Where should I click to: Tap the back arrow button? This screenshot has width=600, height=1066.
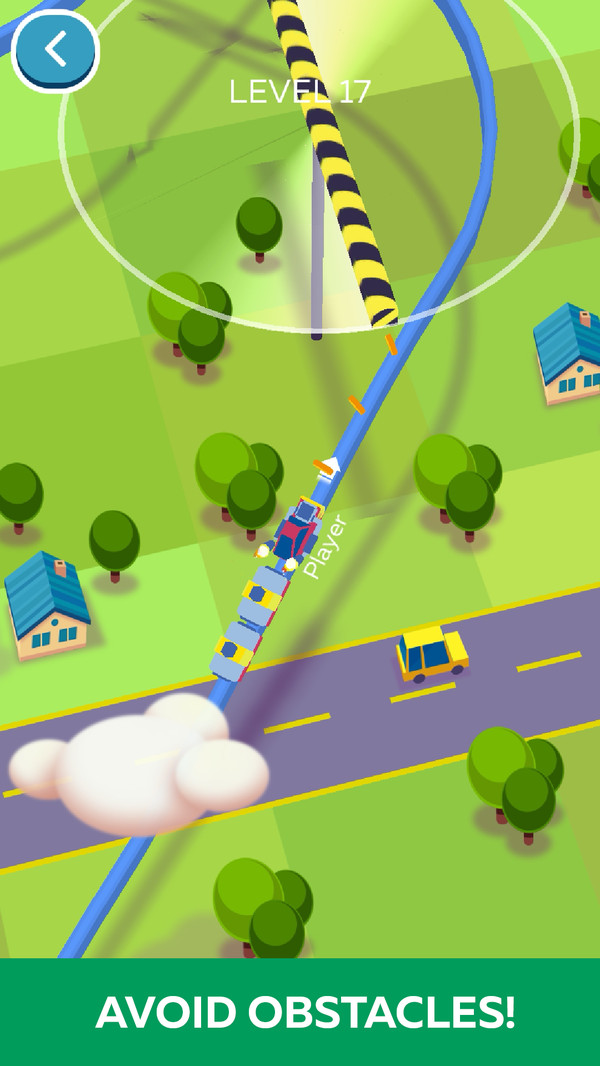click(x=55, y=49)
